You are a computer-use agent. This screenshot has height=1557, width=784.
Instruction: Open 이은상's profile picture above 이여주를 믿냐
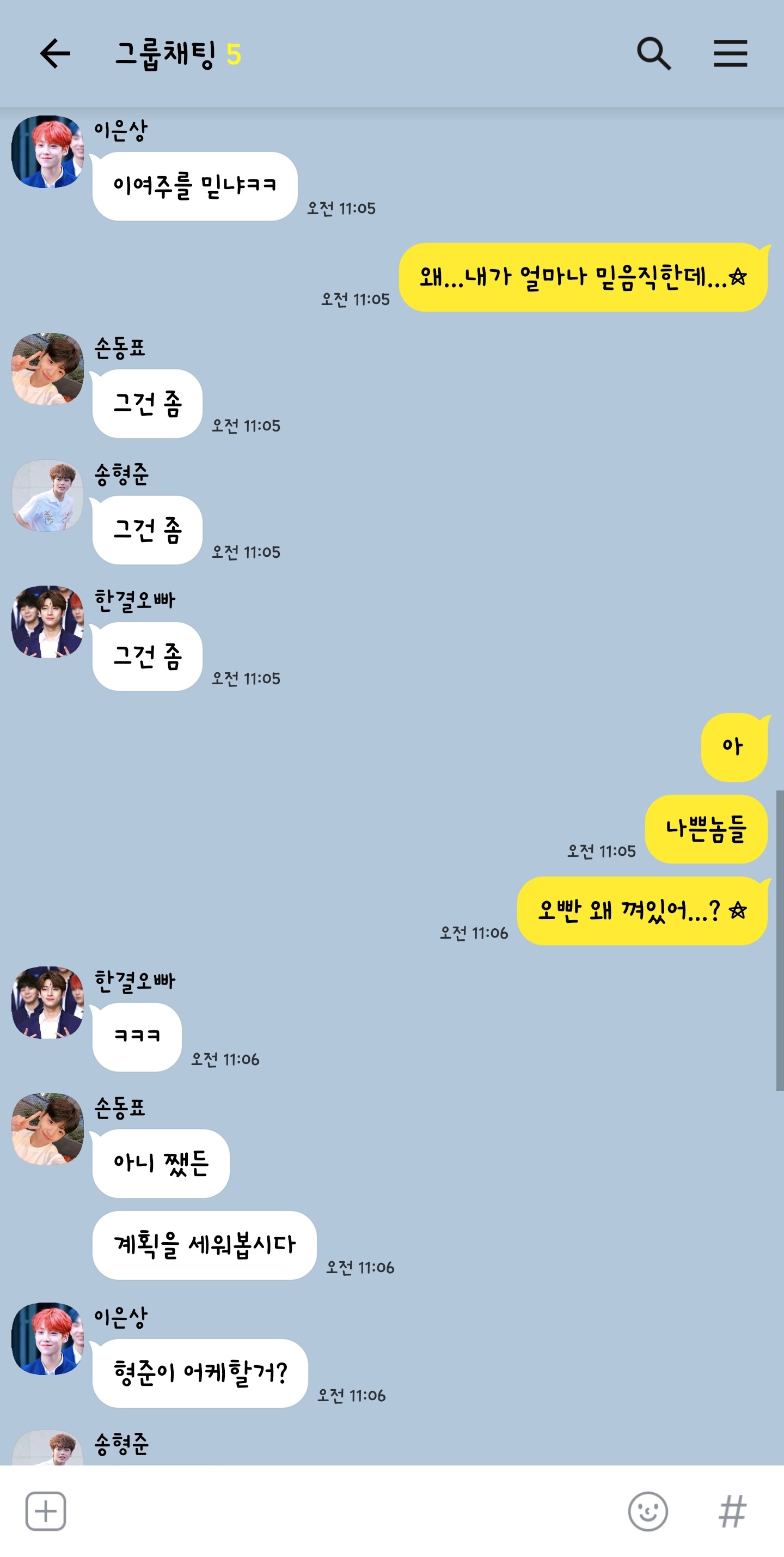click(47, 151)
